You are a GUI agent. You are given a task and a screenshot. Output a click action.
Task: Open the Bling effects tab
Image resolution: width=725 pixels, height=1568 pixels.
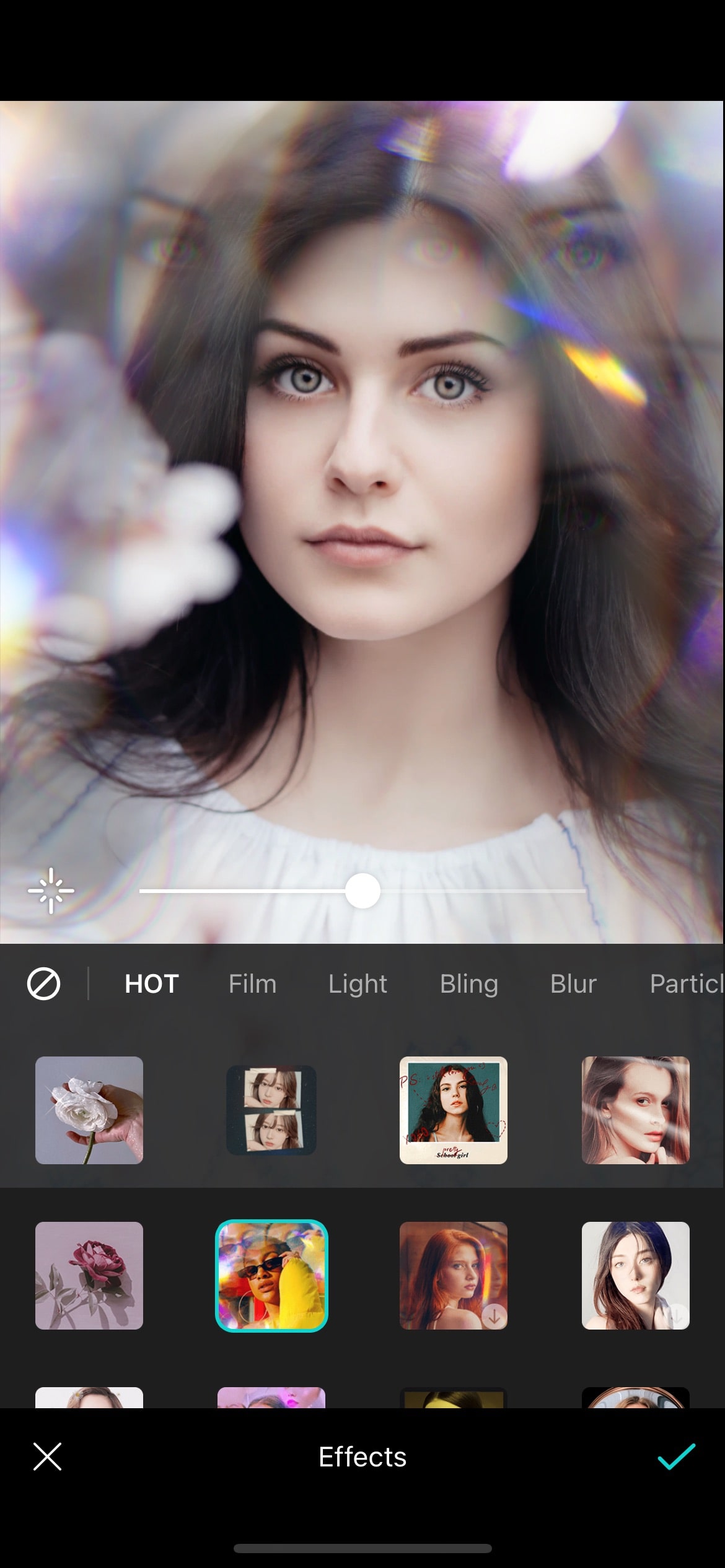click(469, 983)
